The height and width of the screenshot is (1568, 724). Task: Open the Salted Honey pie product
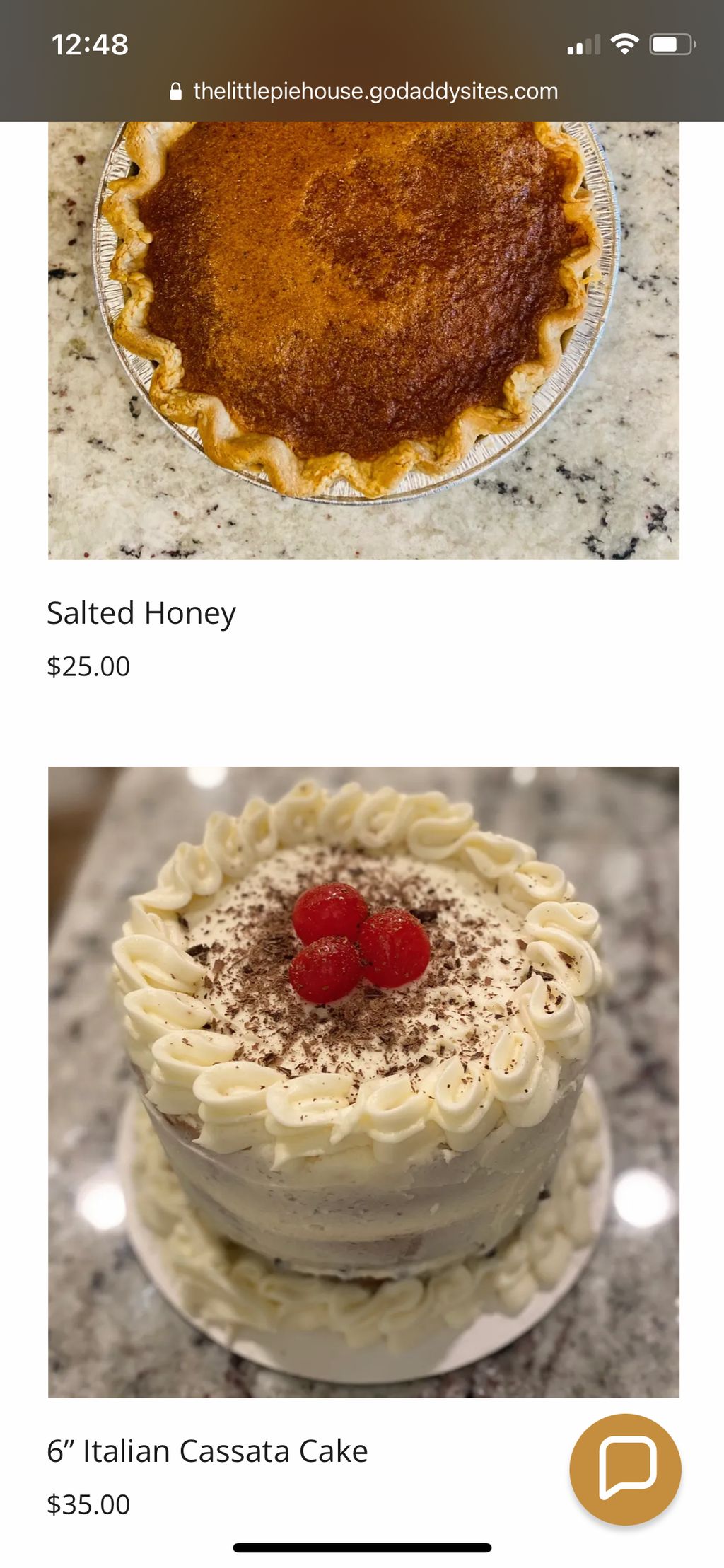141,613
